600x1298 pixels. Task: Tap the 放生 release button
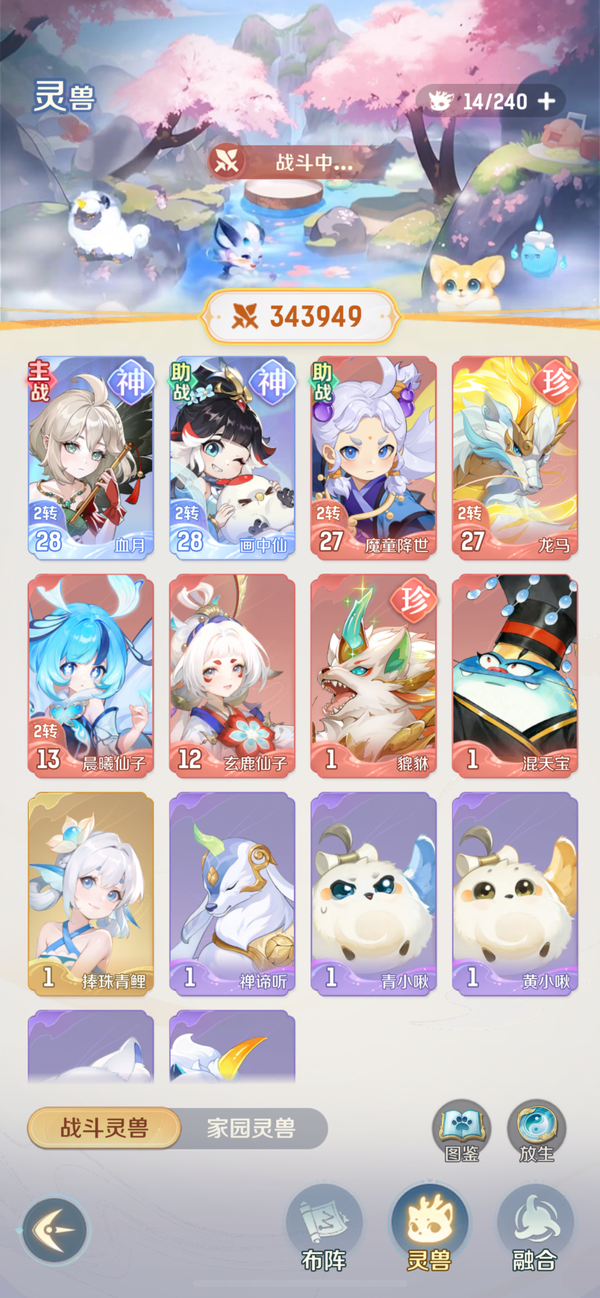click(537, 1130)
